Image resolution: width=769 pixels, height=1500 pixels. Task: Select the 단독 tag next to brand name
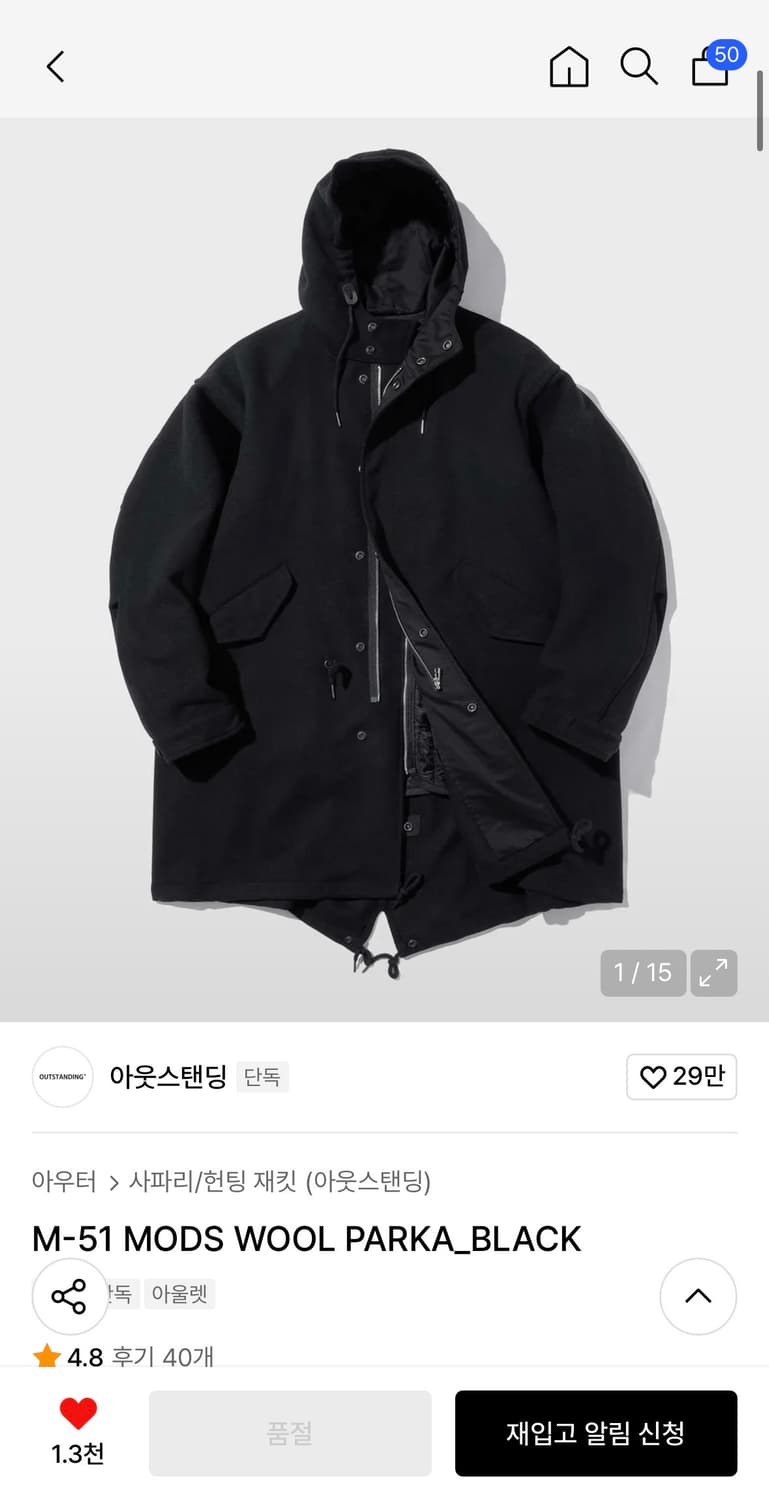262,1078
